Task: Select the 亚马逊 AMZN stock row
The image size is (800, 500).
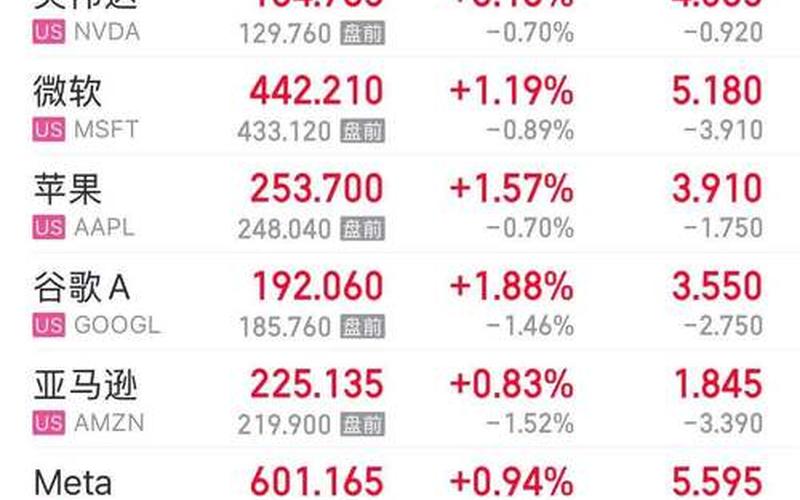Action: 400,402
